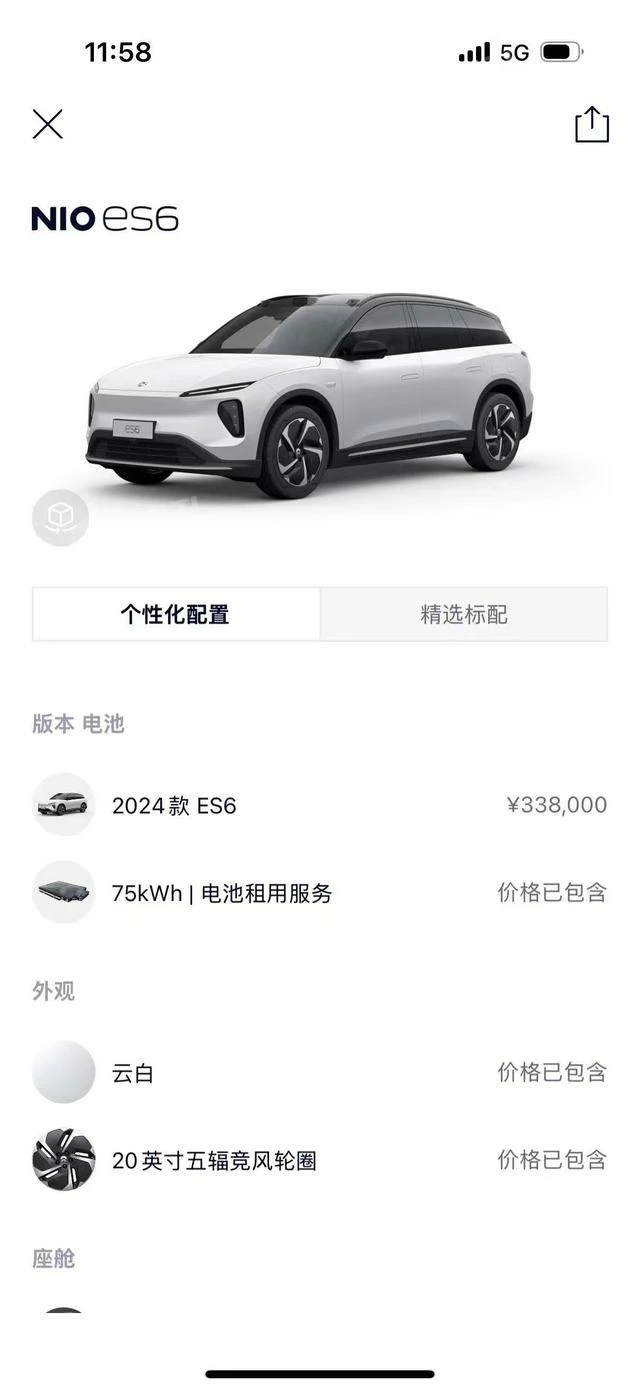Open the 20英寸五辐竞风轮圈 wheel row
The width and height of the screenshot is (640, 1391).
pyautogui.click(x=319, y=1160)
